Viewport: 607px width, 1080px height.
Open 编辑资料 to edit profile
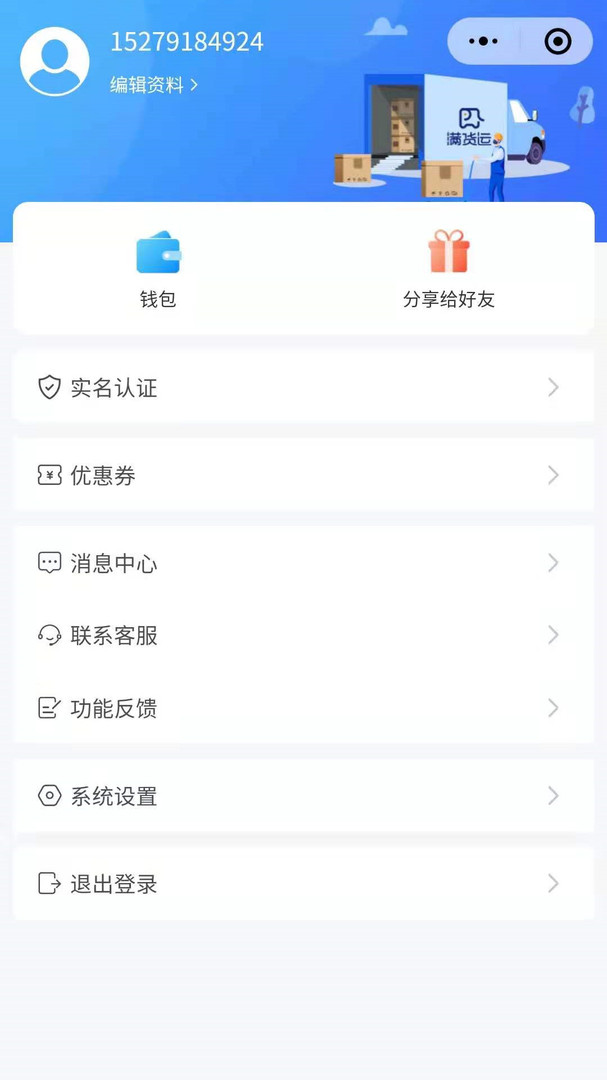pyautogui.click(x=153, y=85)
